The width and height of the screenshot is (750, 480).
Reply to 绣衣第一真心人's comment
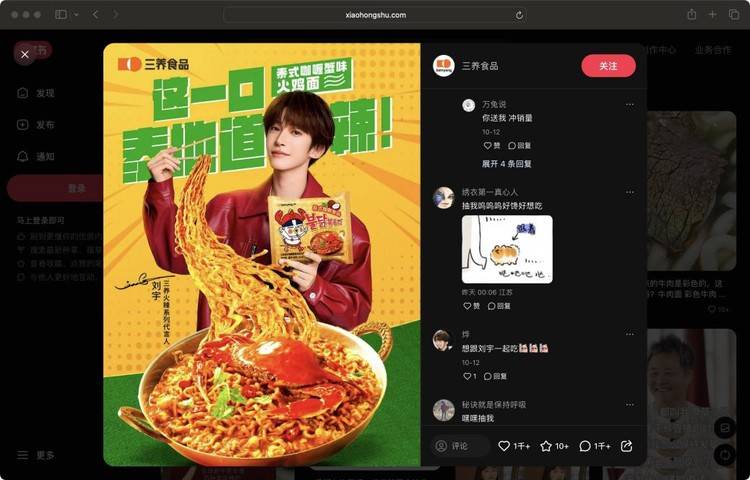tap(499, 305)
